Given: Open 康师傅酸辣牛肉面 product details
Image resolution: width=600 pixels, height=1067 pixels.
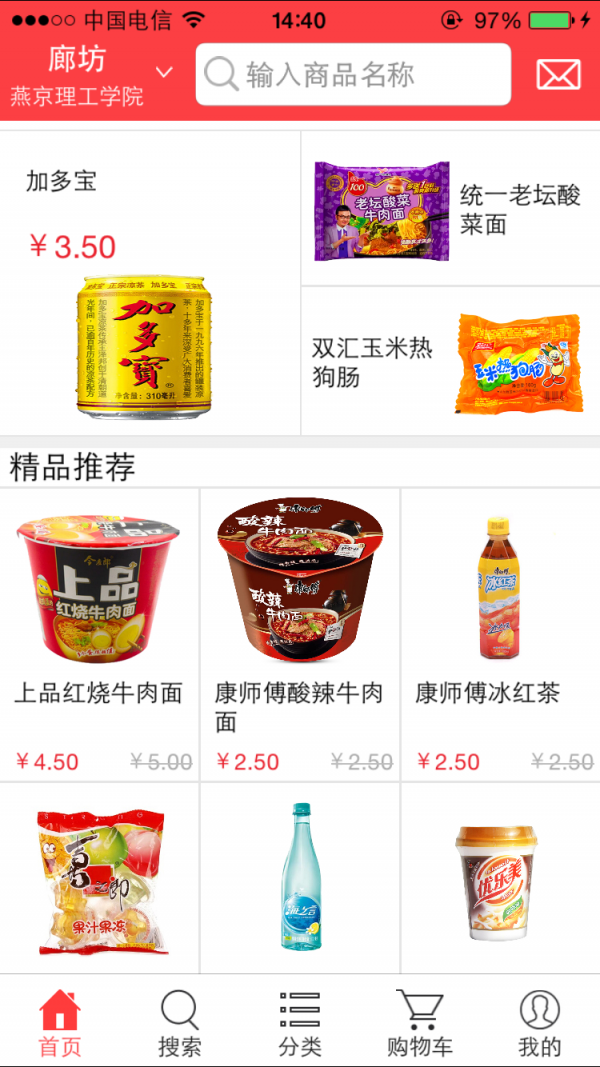Looking at the screenshot, I should click(x=300, y=634).
